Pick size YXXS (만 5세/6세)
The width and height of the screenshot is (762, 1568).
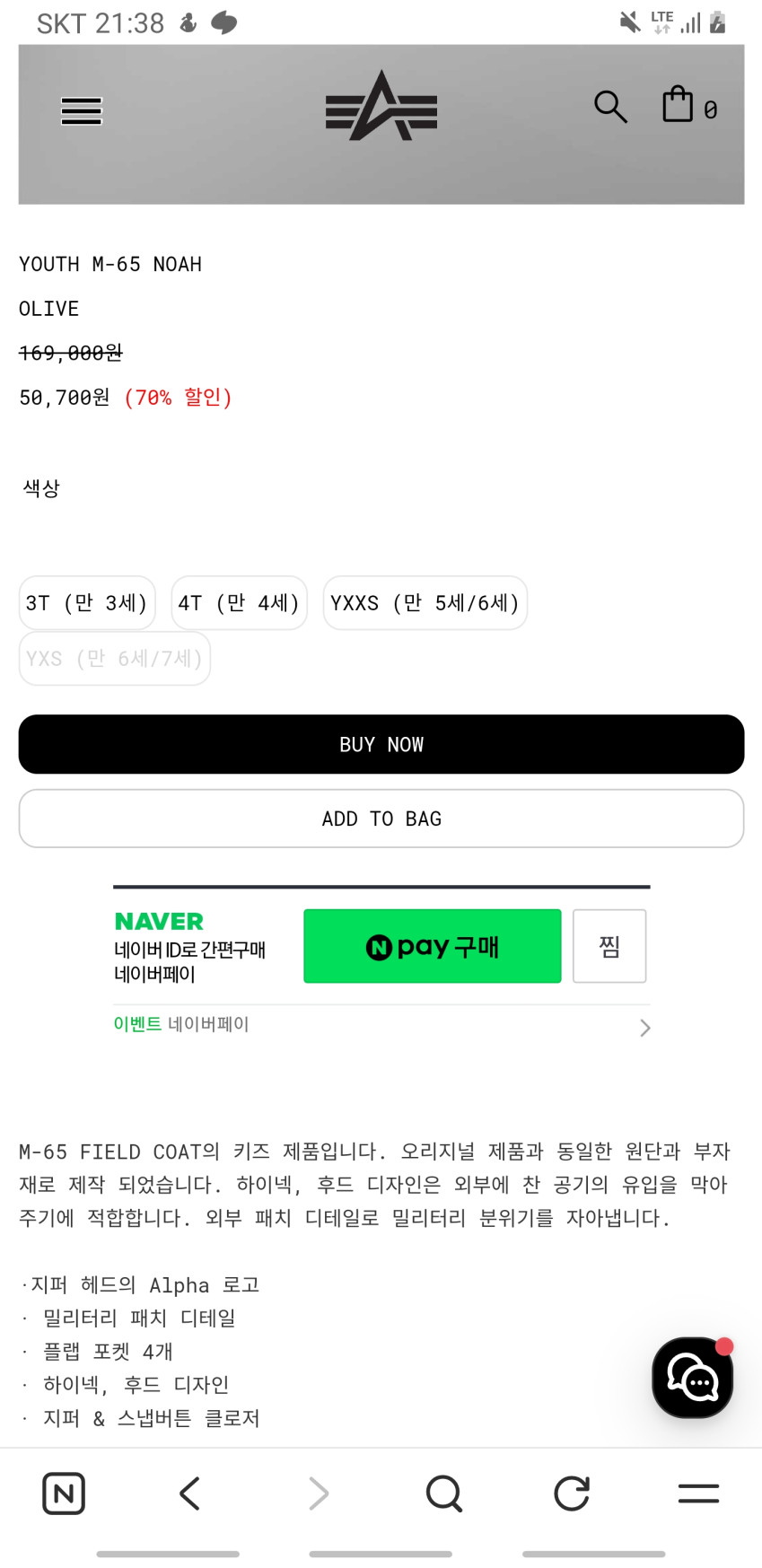[x=425, y=603]
